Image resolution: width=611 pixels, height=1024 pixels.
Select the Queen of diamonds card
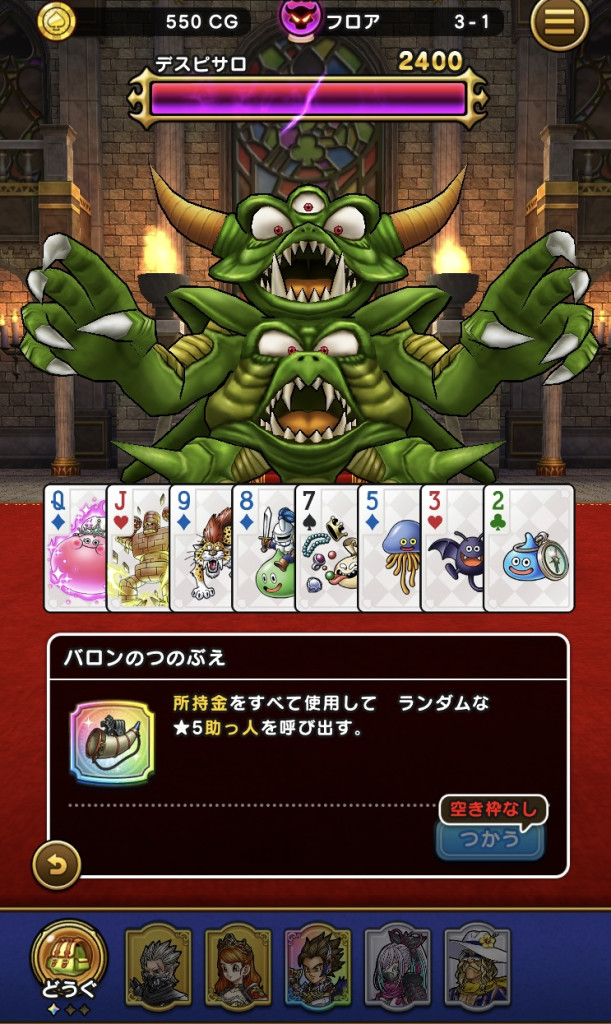[75, 548]
